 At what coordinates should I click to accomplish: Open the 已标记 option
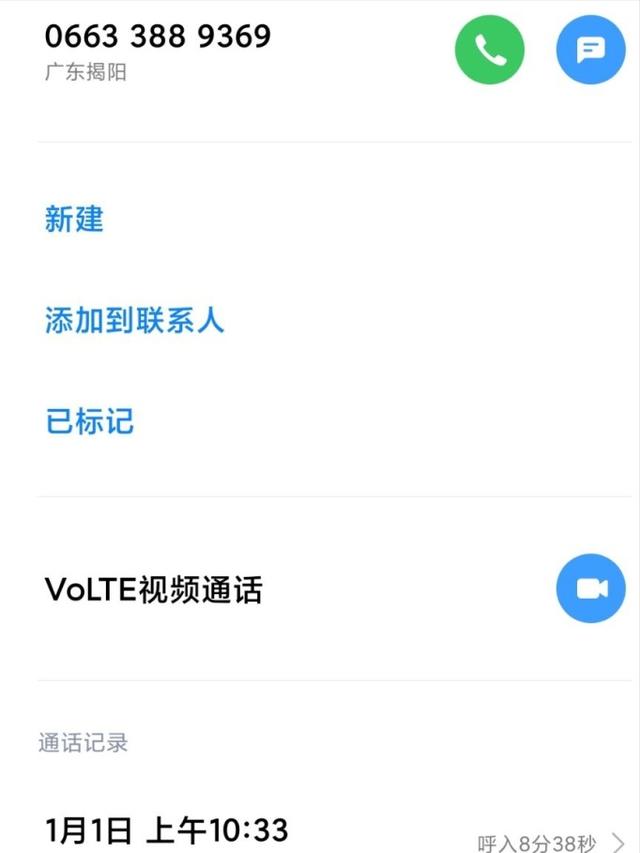point(89,421)
